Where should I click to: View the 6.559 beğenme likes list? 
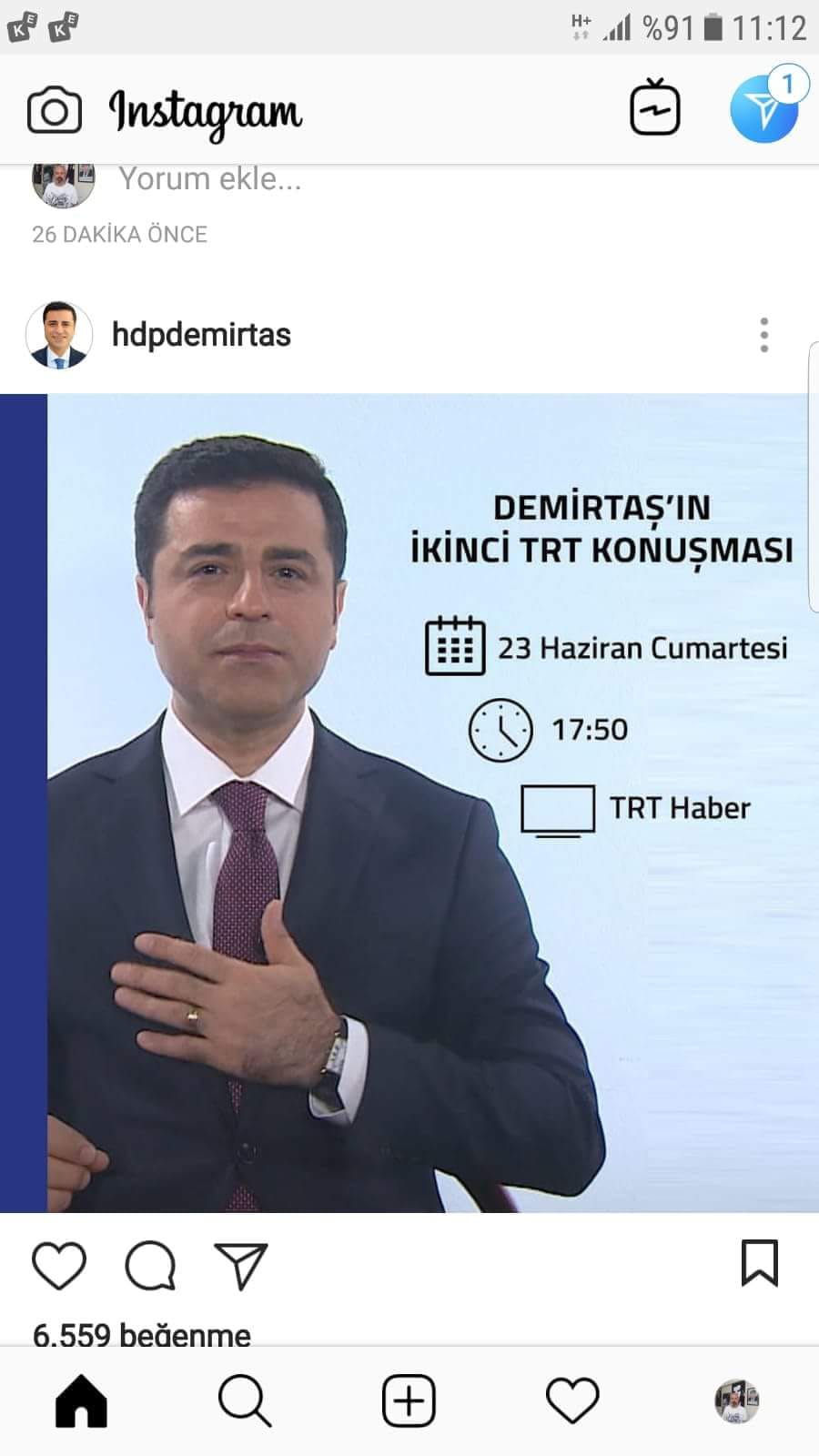click(x=142, y=1334)
